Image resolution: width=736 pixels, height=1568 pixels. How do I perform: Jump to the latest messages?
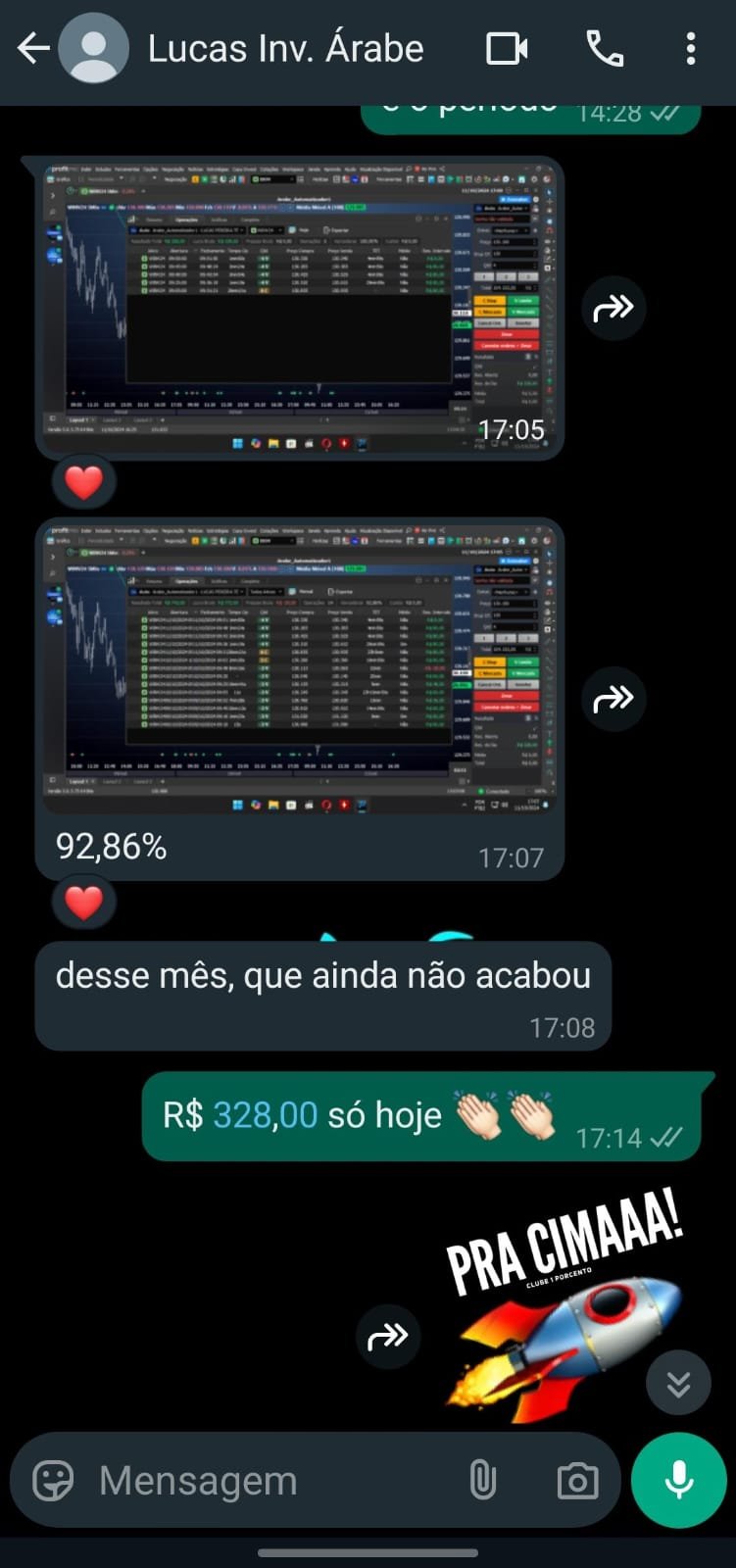pos(678,1383)
